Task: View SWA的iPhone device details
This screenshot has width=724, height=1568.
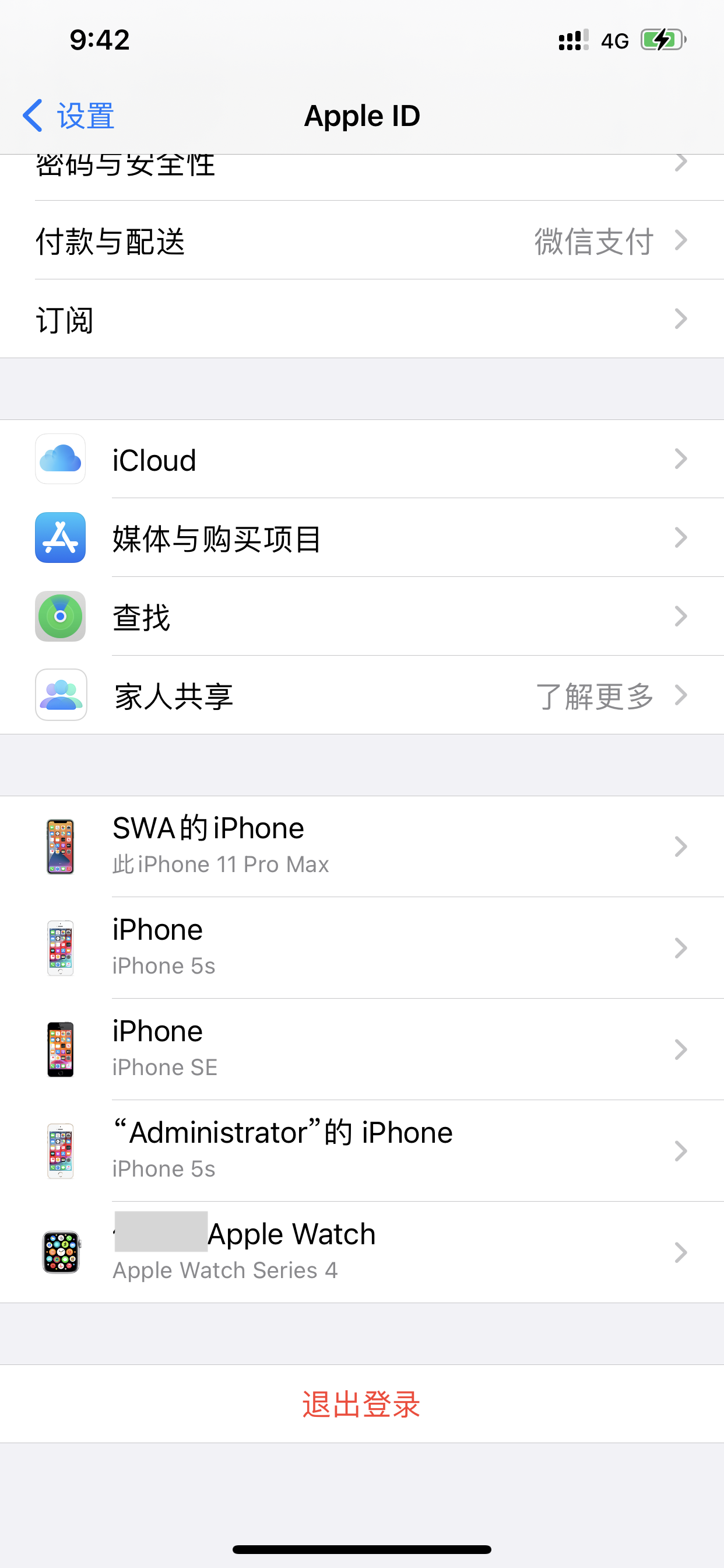Action: [362, 846]
